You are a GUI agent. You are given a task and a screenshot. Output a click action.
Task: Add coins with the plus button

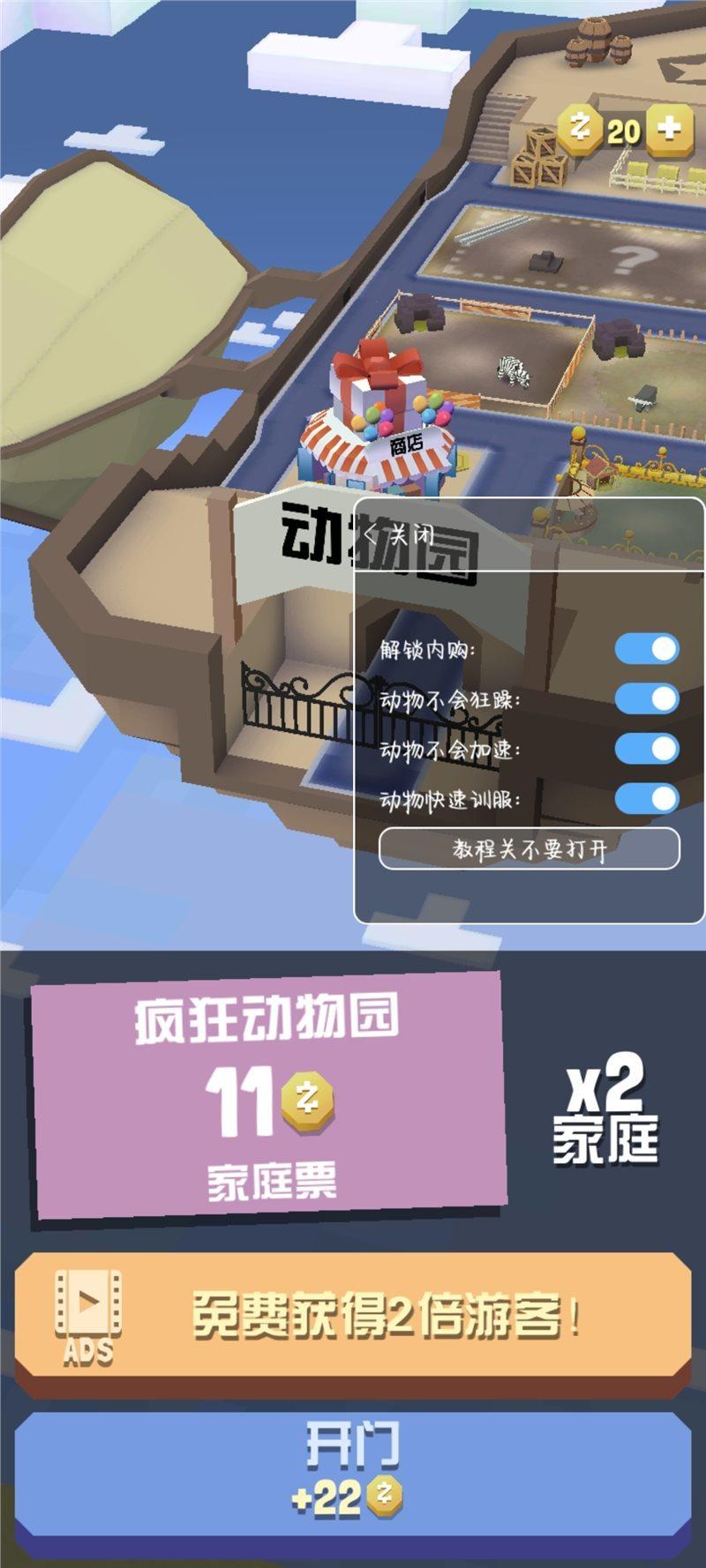[x=670, y=130]
